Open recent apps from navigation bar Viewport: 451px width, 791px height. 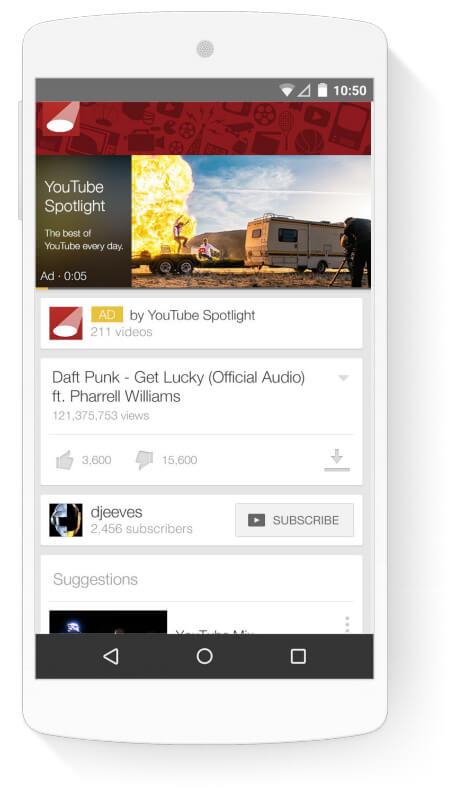pos(298,656)
